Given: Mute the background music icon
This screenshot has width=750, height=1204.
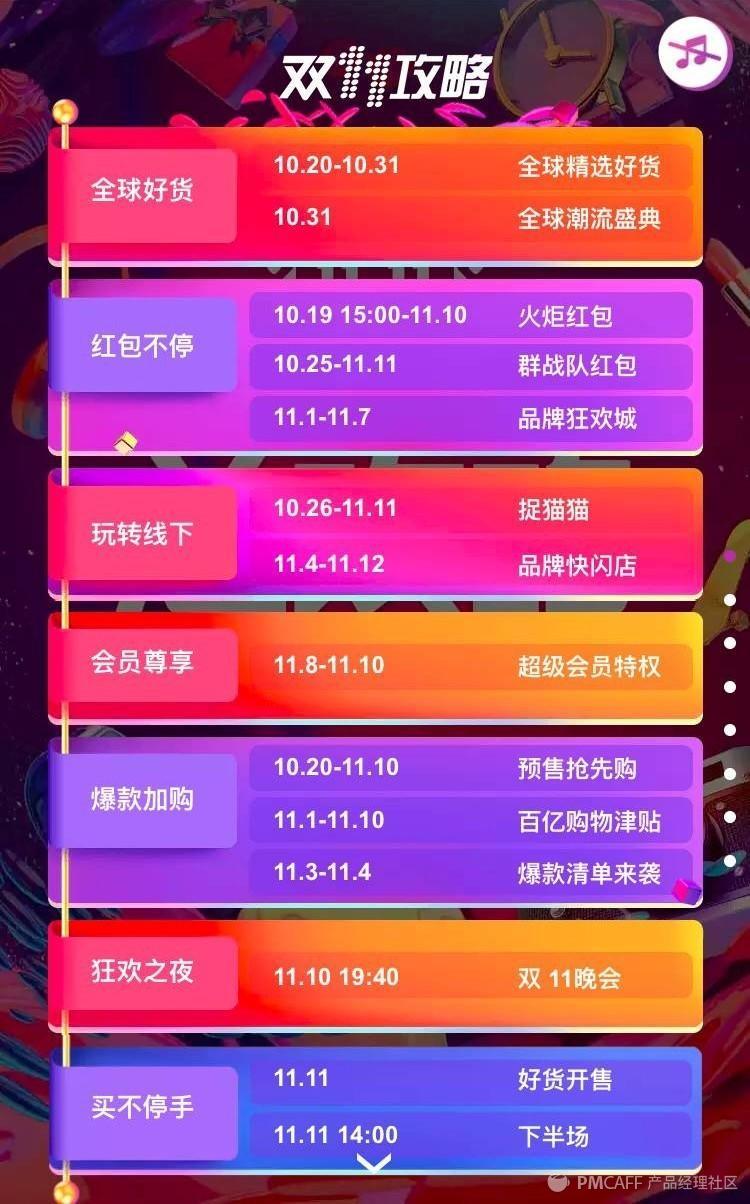Looking at the screenshot, I should click(x=696, y=53).
